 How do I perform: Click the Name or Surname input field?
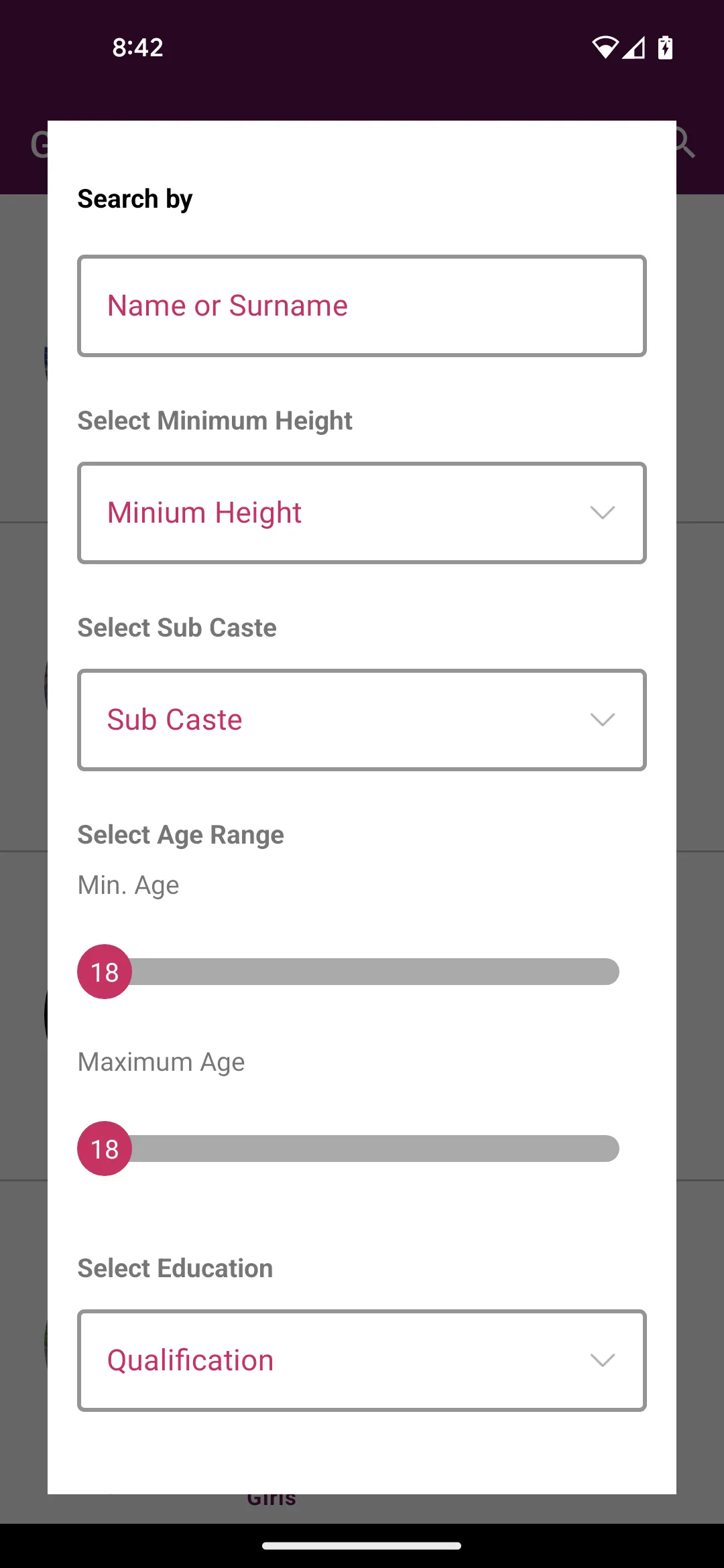coord(361,305)
